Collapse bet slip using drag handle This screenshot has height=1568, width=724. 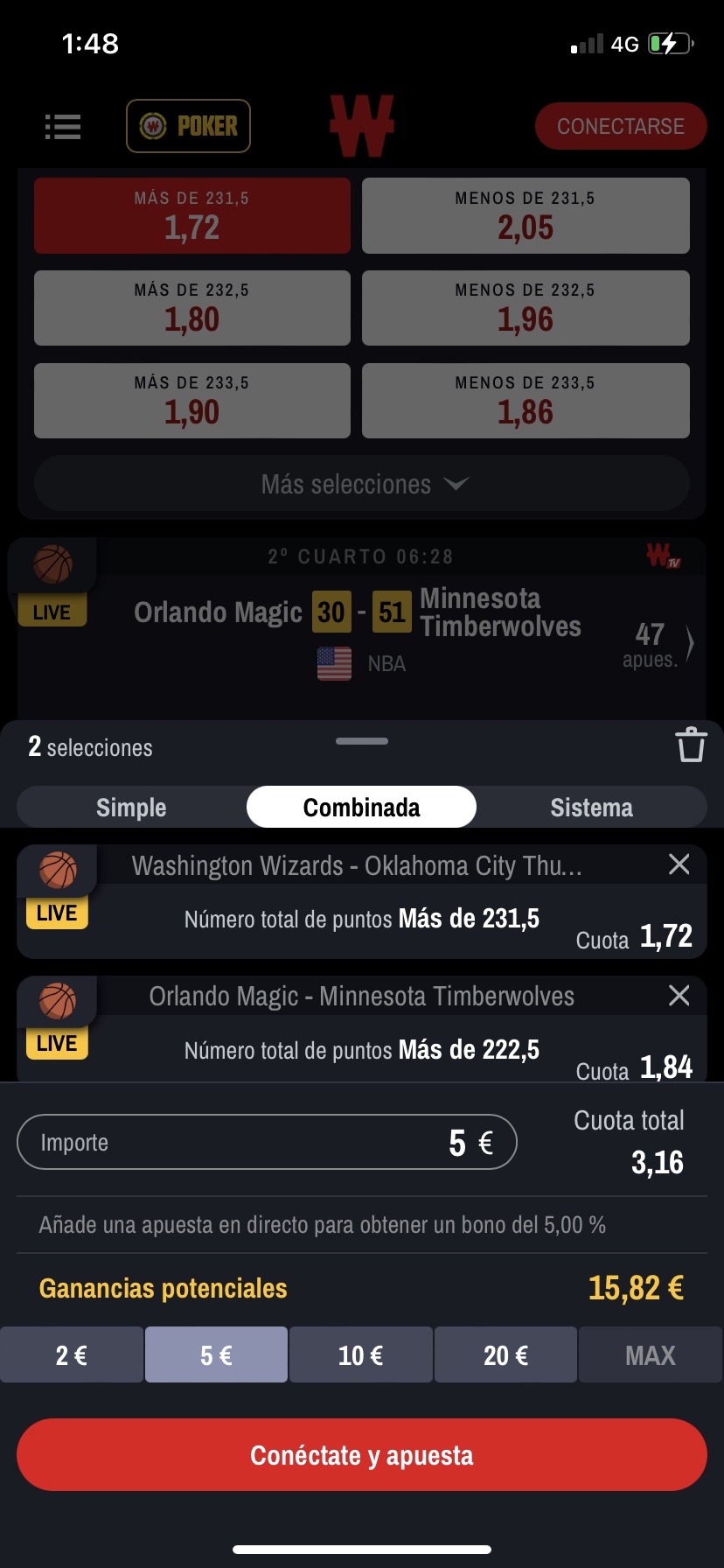362,741
